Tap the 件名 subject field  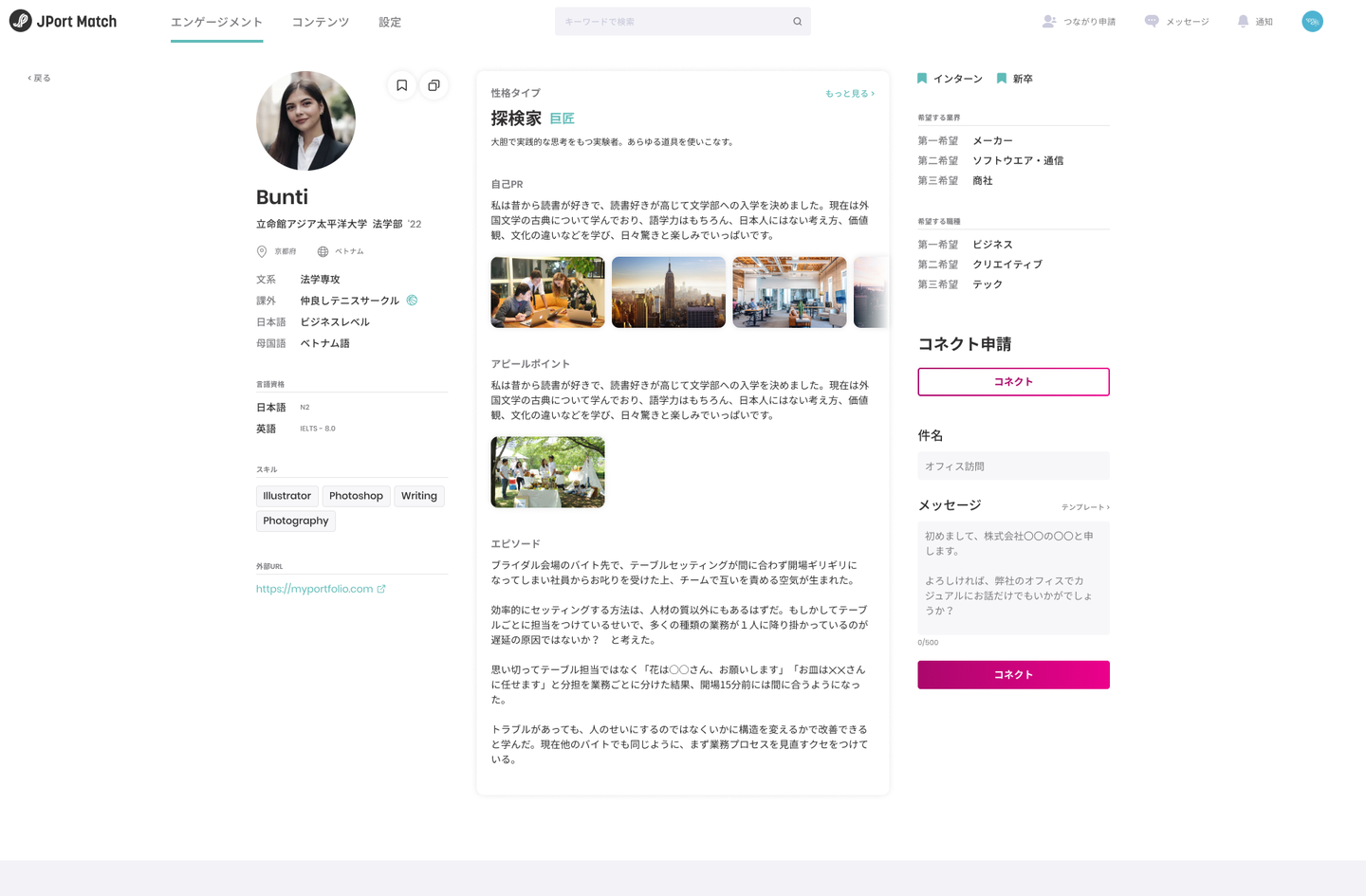pos(1013,466)
